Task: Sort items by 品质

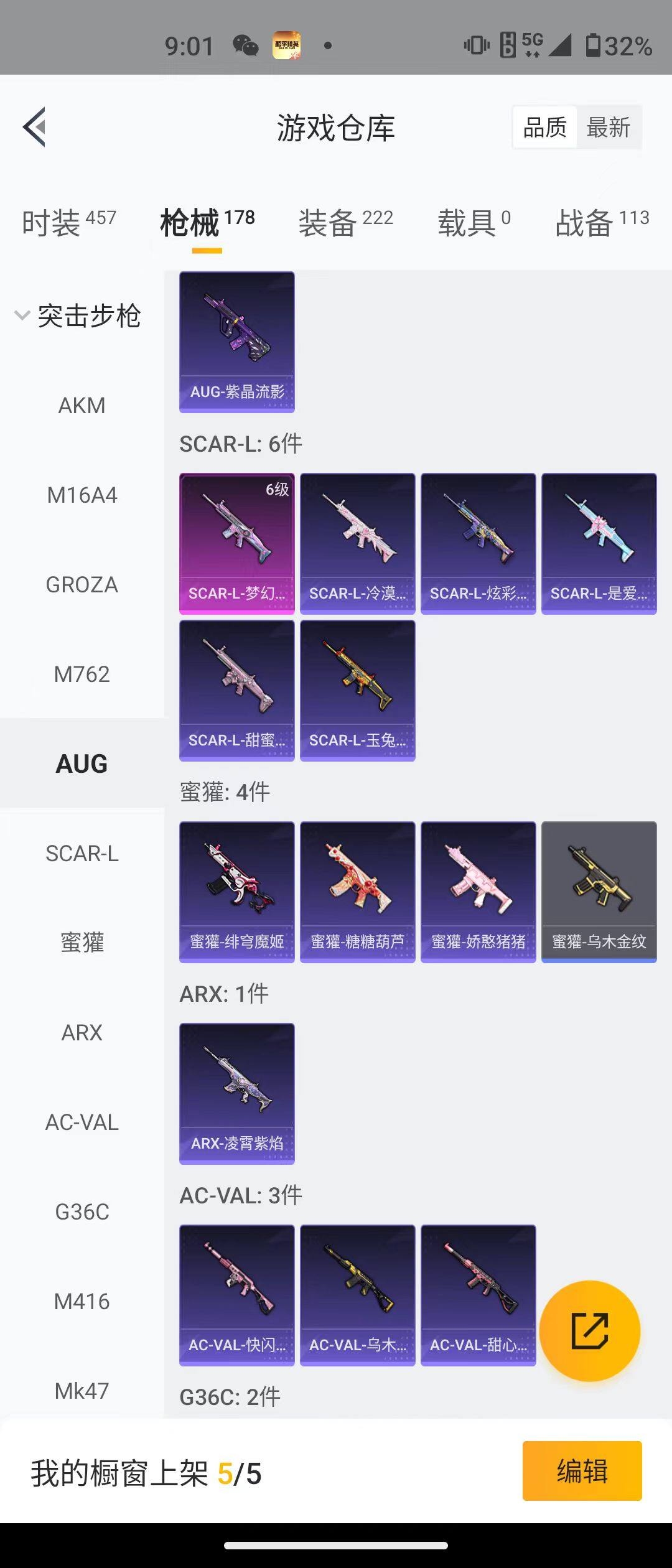Action: coord(545,128)
